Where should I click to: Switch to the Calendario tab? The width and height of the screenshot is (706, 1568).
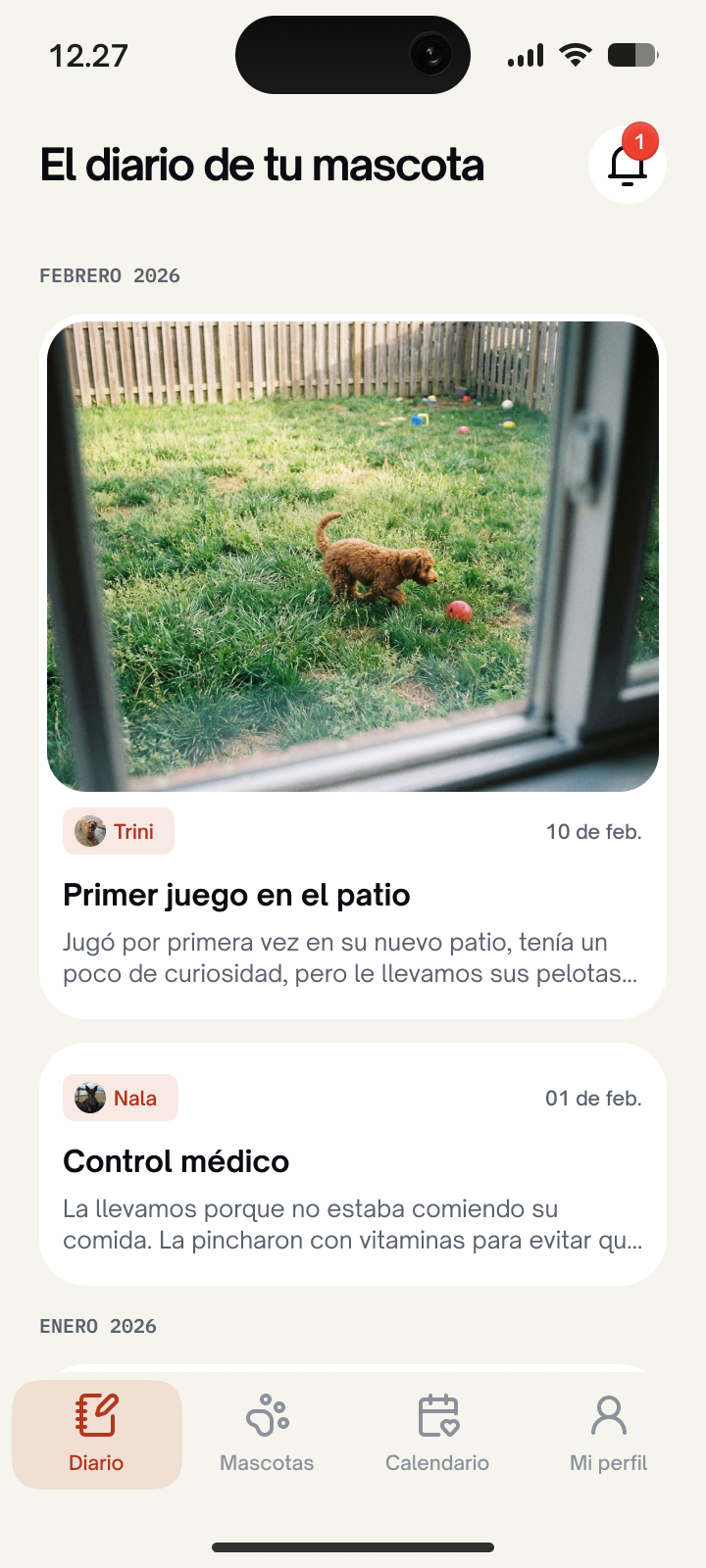click(x=437, y=1434)
